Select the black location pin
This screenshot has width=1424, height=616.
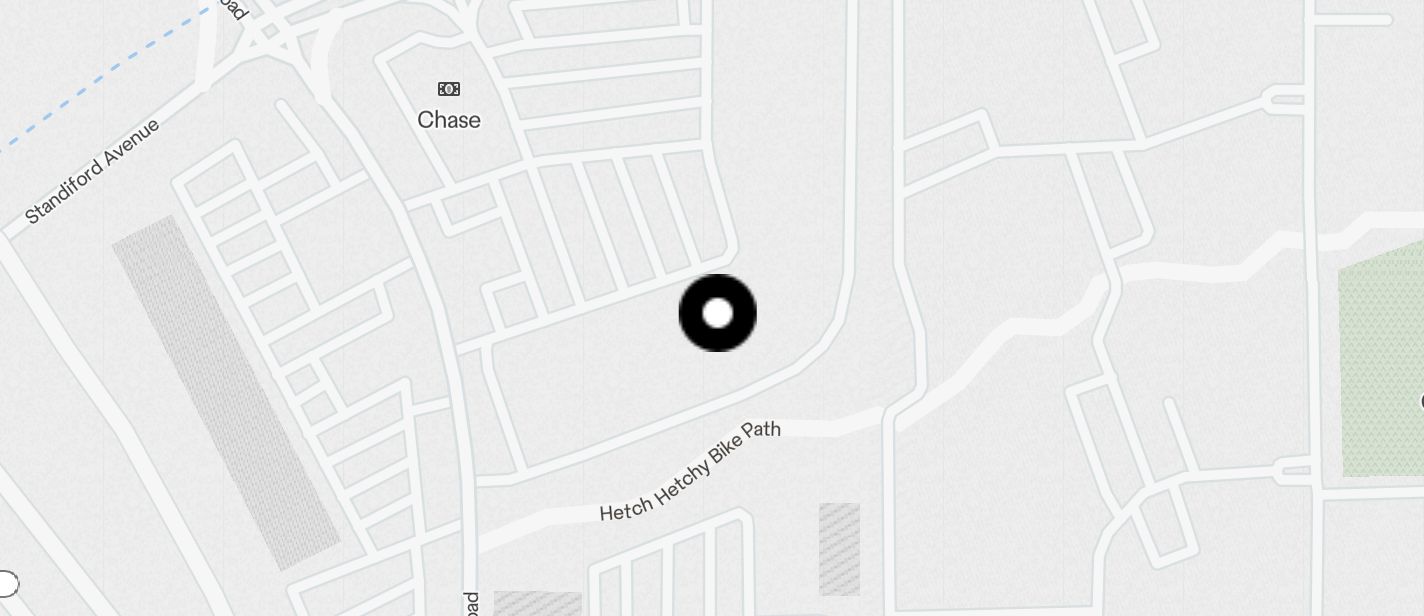718,313
